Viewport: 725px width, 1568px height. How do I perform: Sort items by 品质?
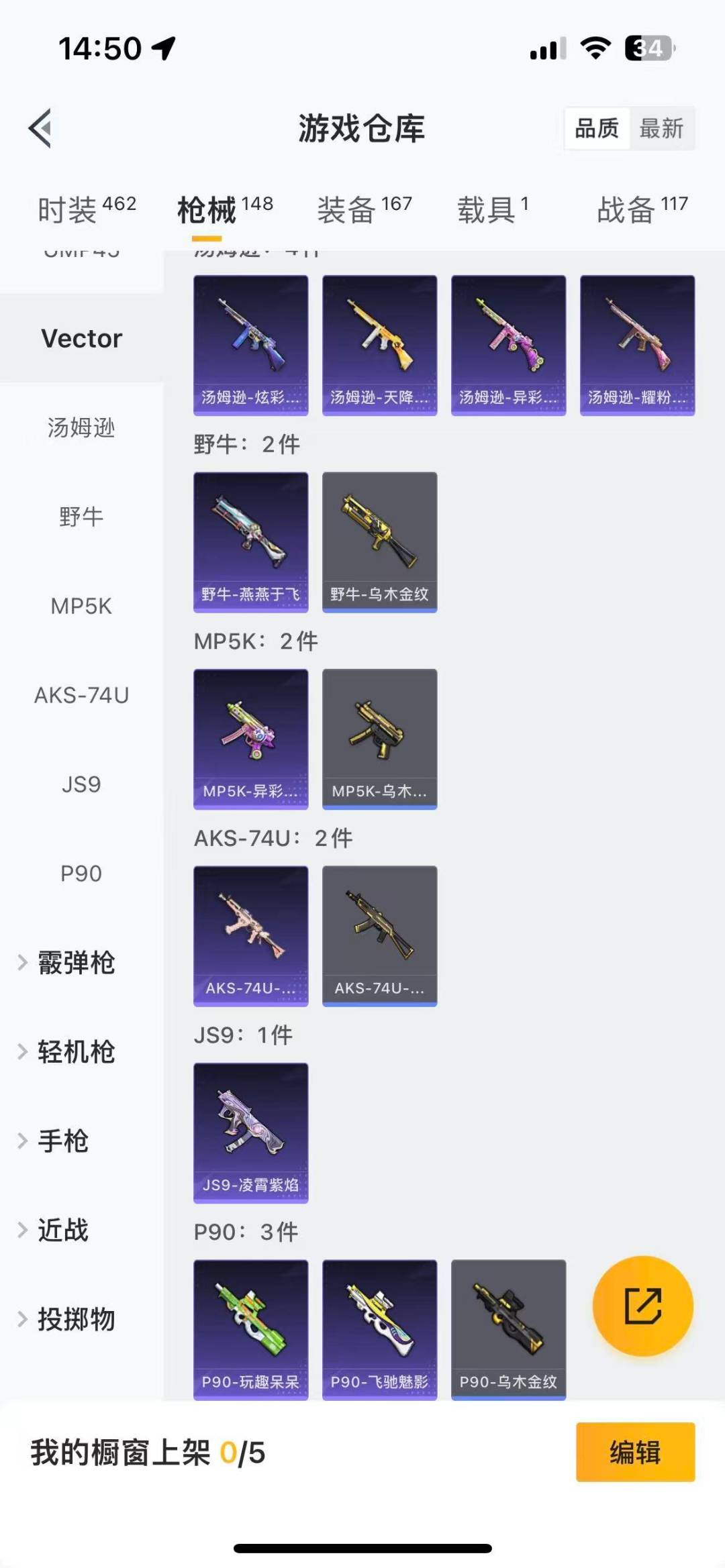click(597, 128)
